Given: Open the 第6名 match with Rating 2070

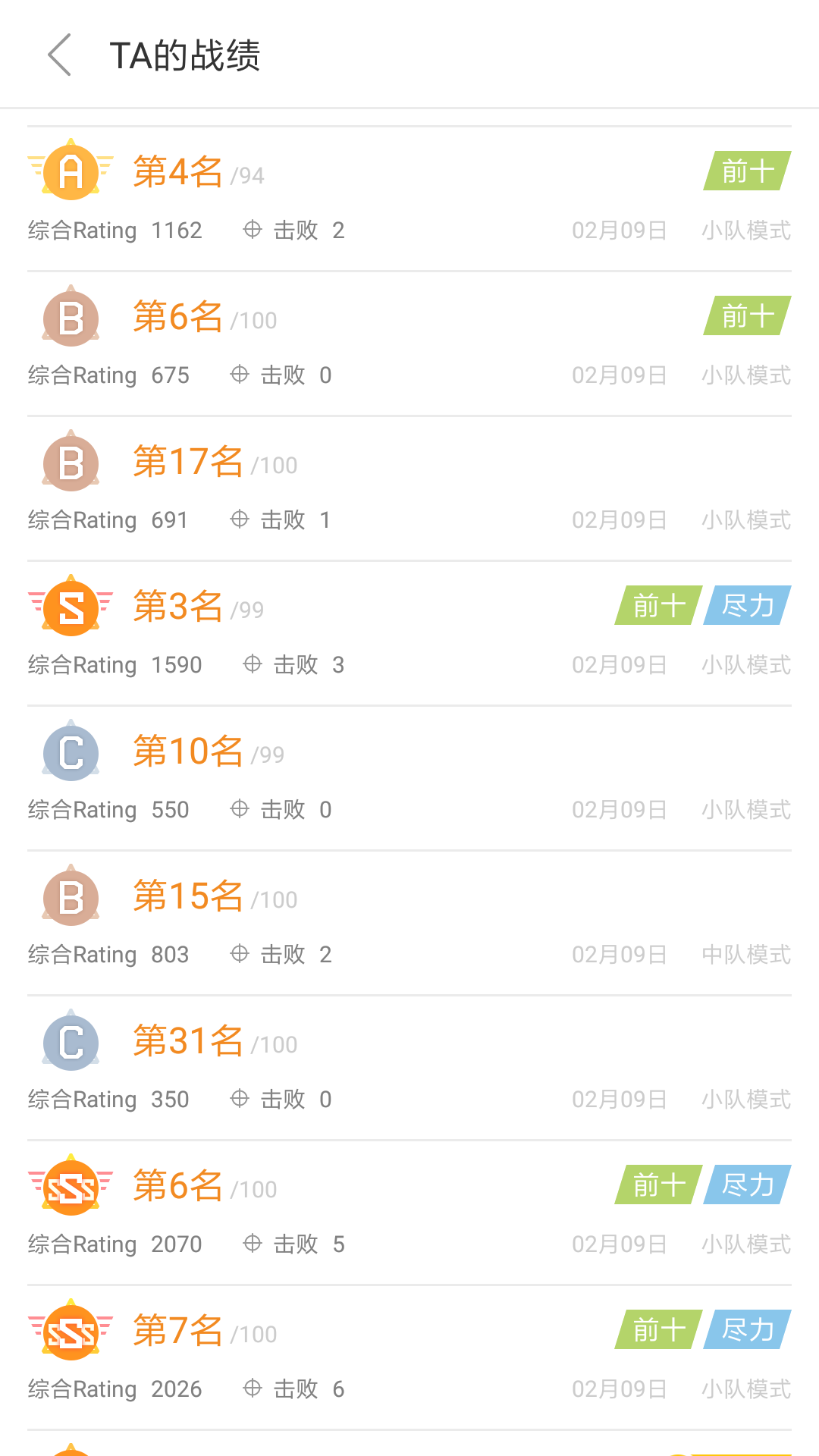Looking at the screenshot, I should pos(409,1213).
